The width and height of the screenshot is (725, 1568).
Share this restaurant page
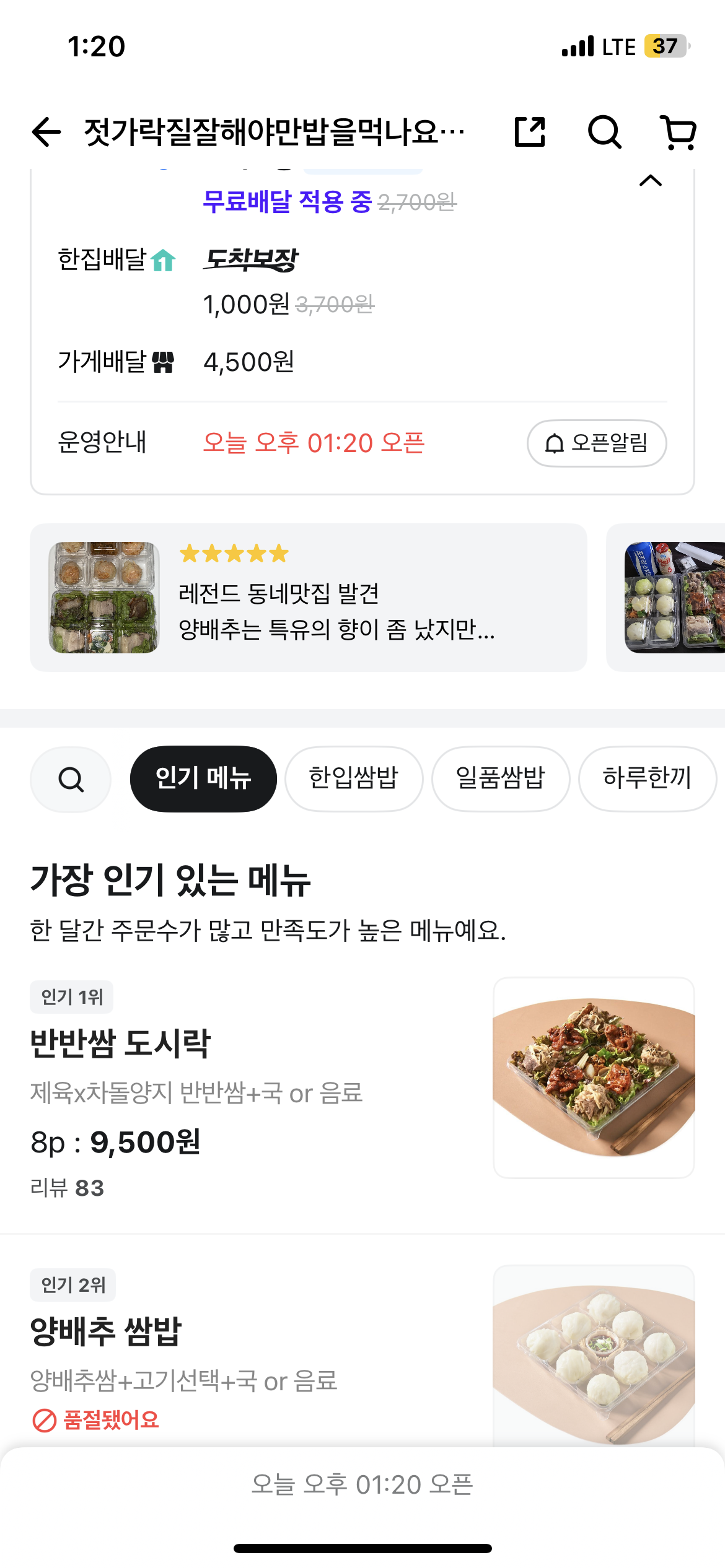530,132
